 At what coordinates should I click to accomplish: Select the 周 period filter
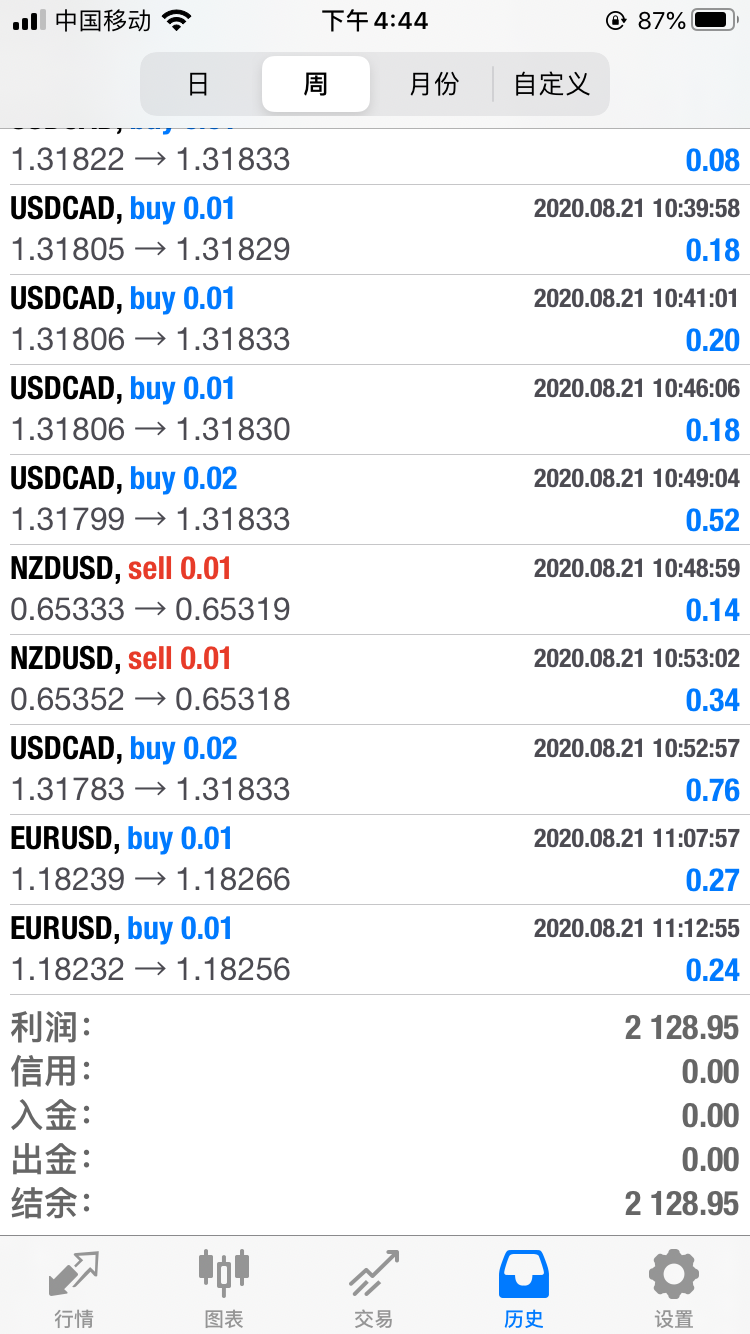(316, 84)
